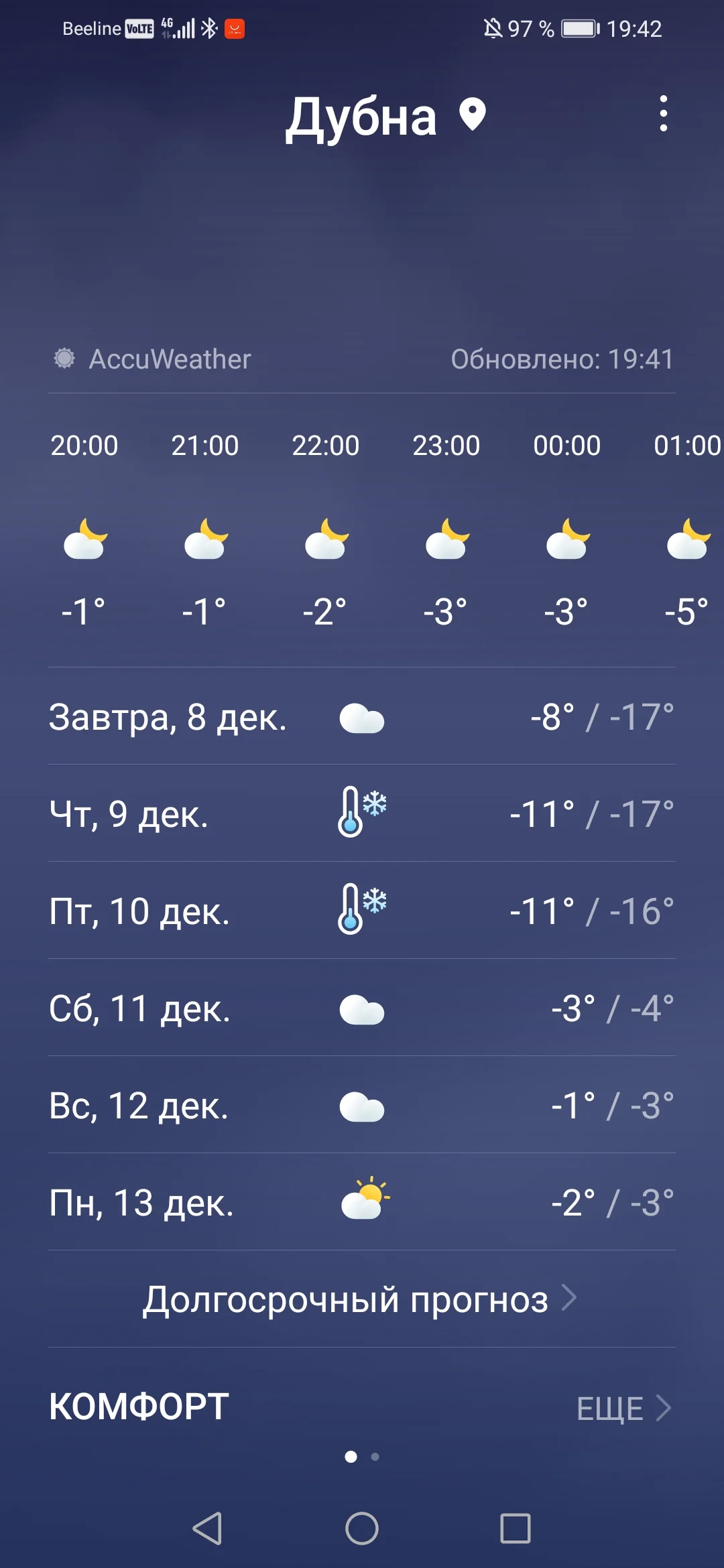Select the cloud icon for Завтра, 8 дек.
The image size is (724, 1568).
pos(363,718)
